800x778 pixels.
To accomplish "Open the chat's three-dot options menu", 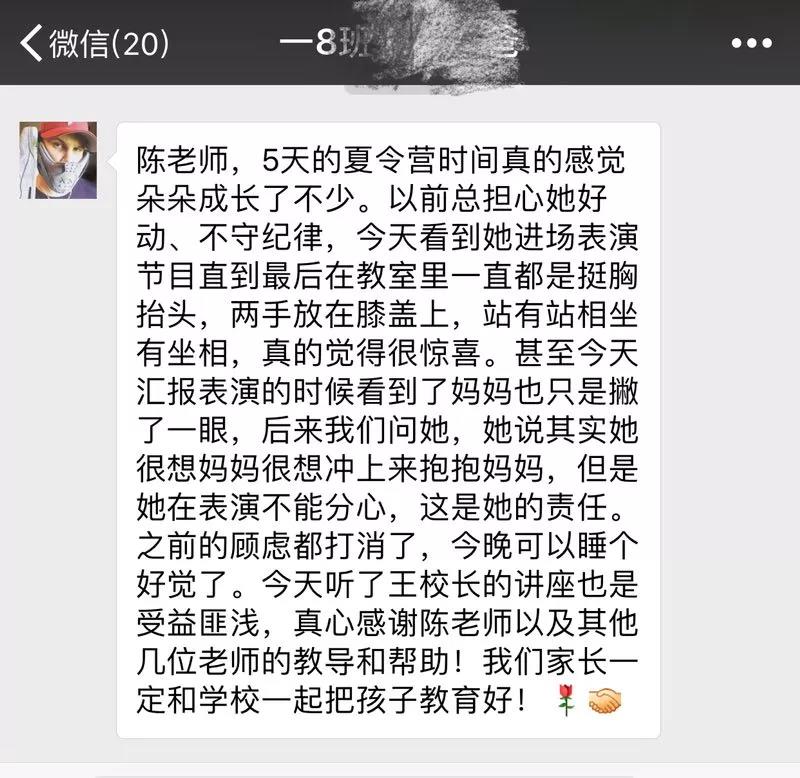I will [750, 43].
